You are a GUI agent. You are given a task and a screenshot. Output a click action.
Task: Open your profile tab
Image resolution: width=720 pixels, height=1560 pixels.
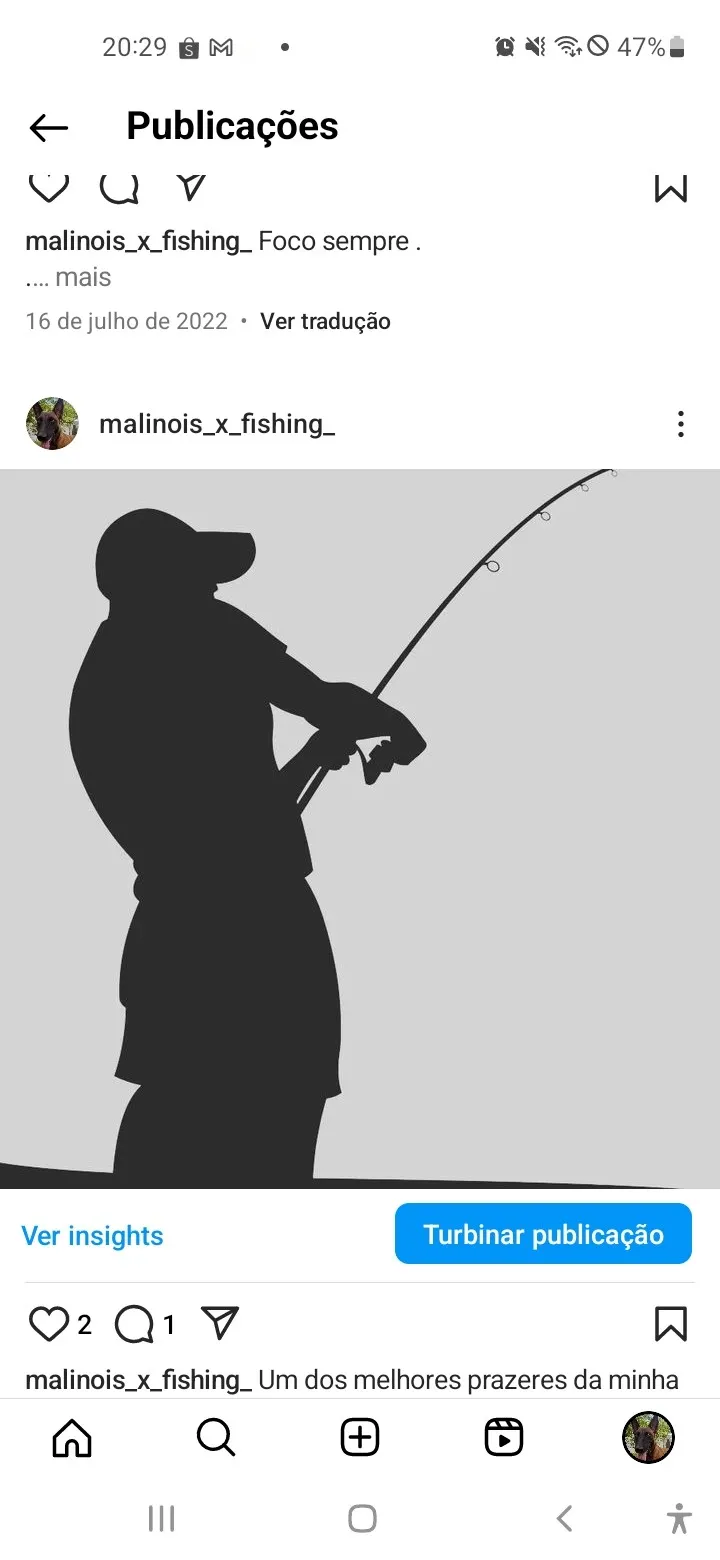pos(648,1438)
